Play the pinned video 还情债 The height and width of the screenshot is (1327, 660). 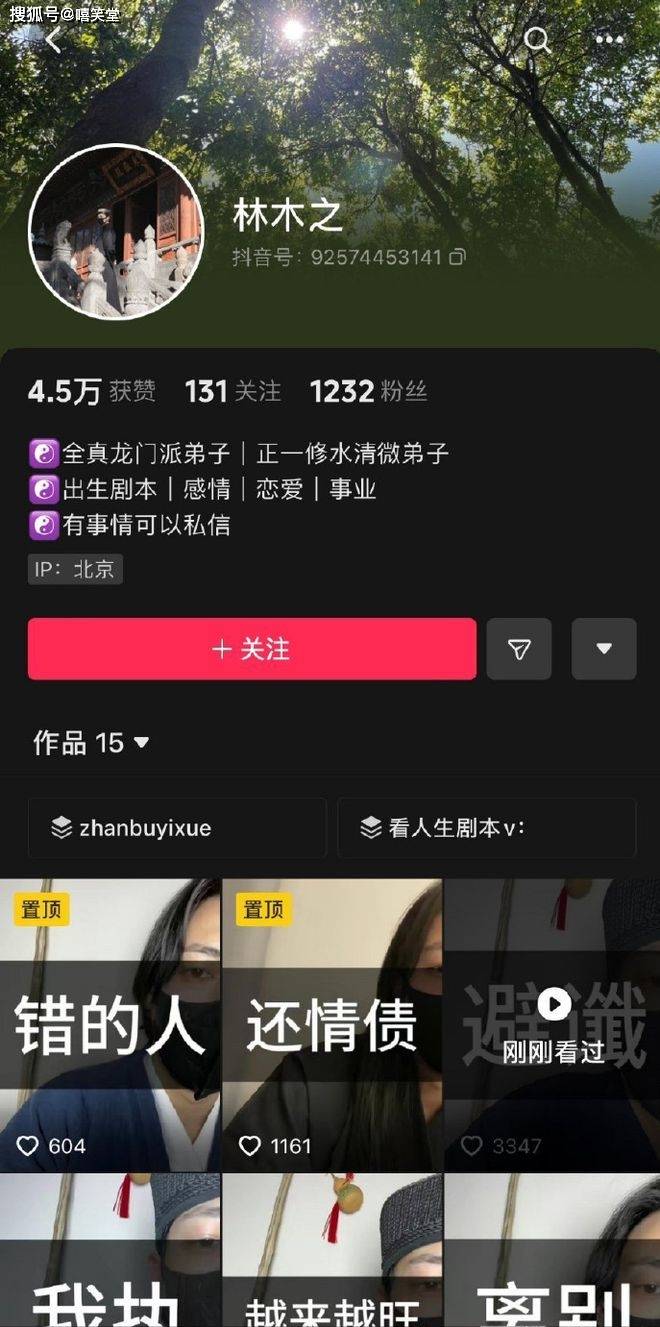pos(331,1025)
